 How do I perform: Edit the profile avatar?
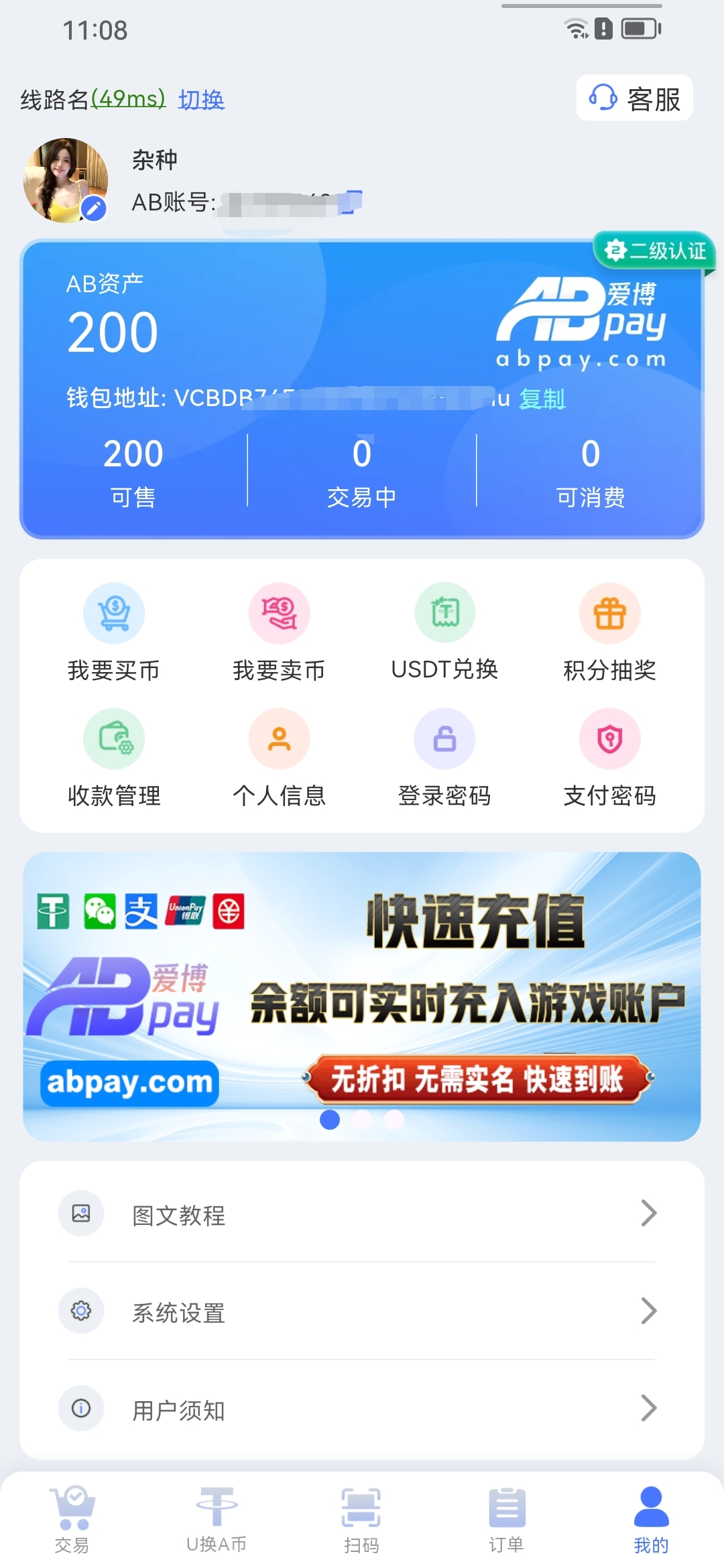(x=94, y=209)
